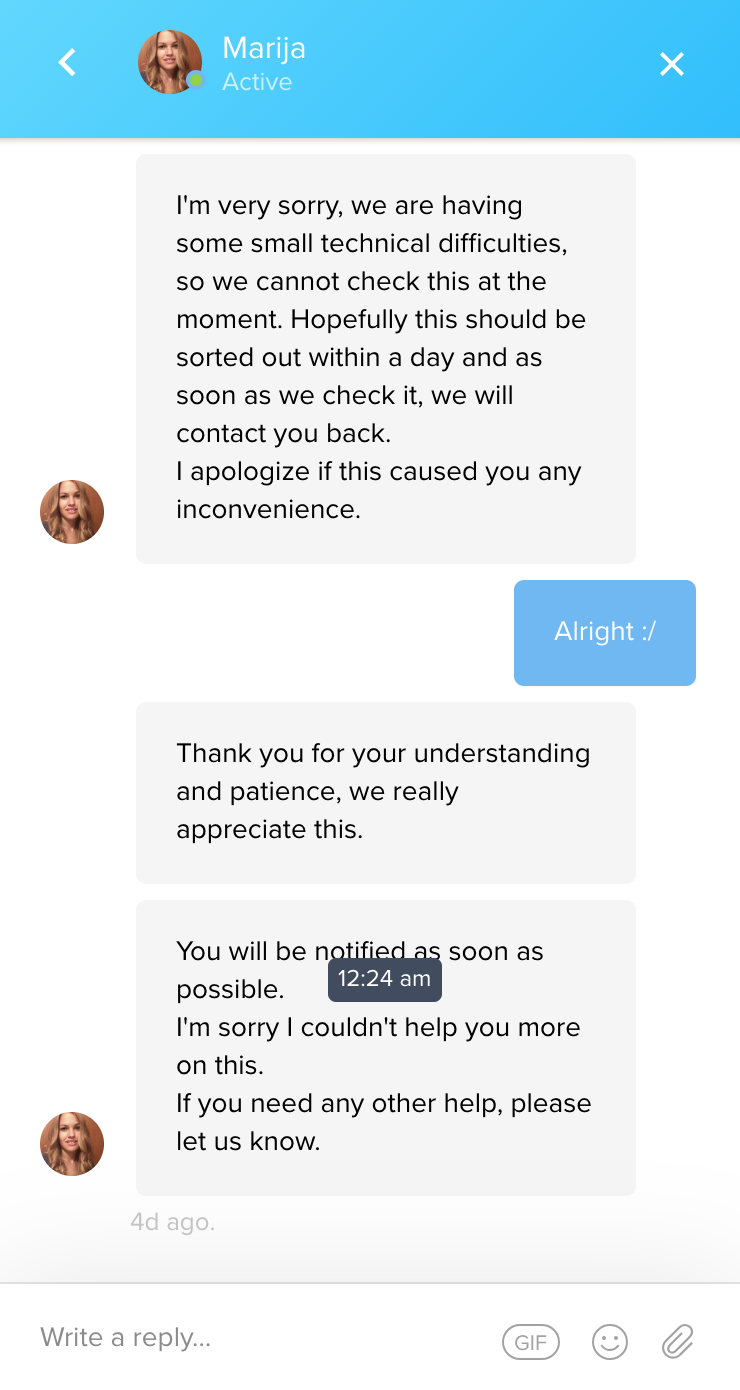Screen dimensions: 740x1390
Task: Open Marija's profile picture in the header
Action: coord(170,62)
